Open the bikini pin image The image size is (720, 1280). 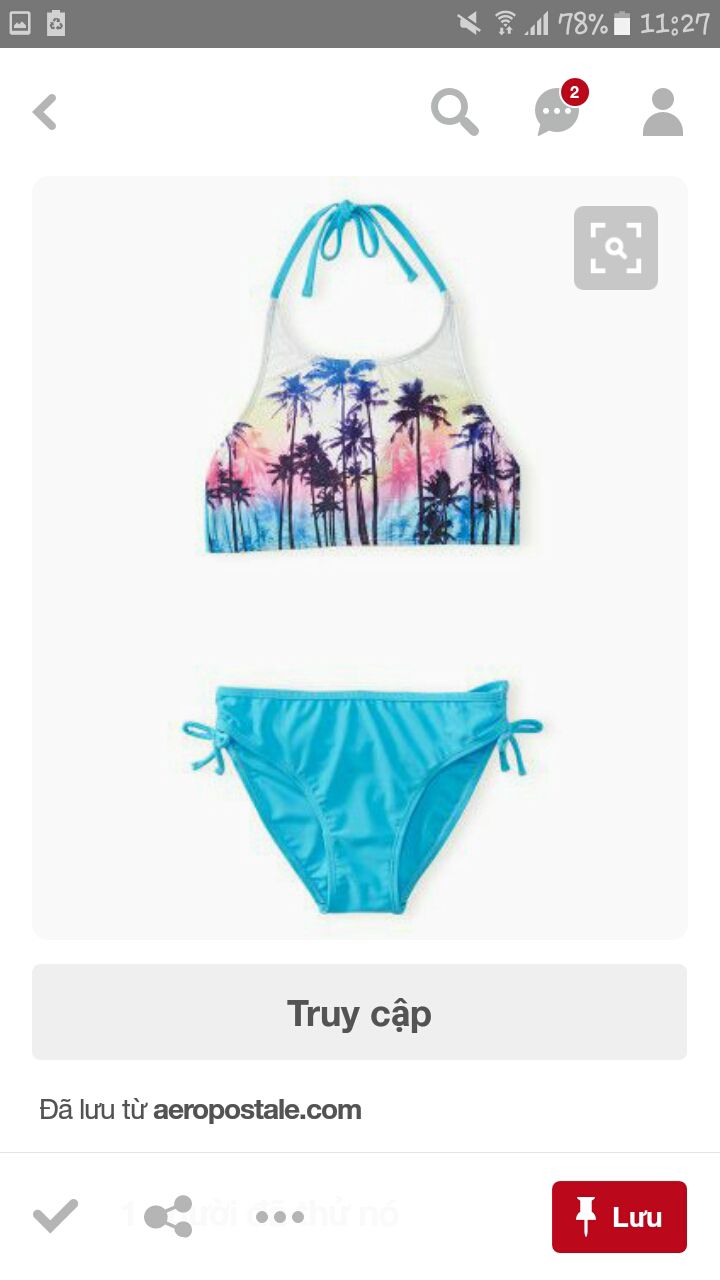tap(360, 558)
